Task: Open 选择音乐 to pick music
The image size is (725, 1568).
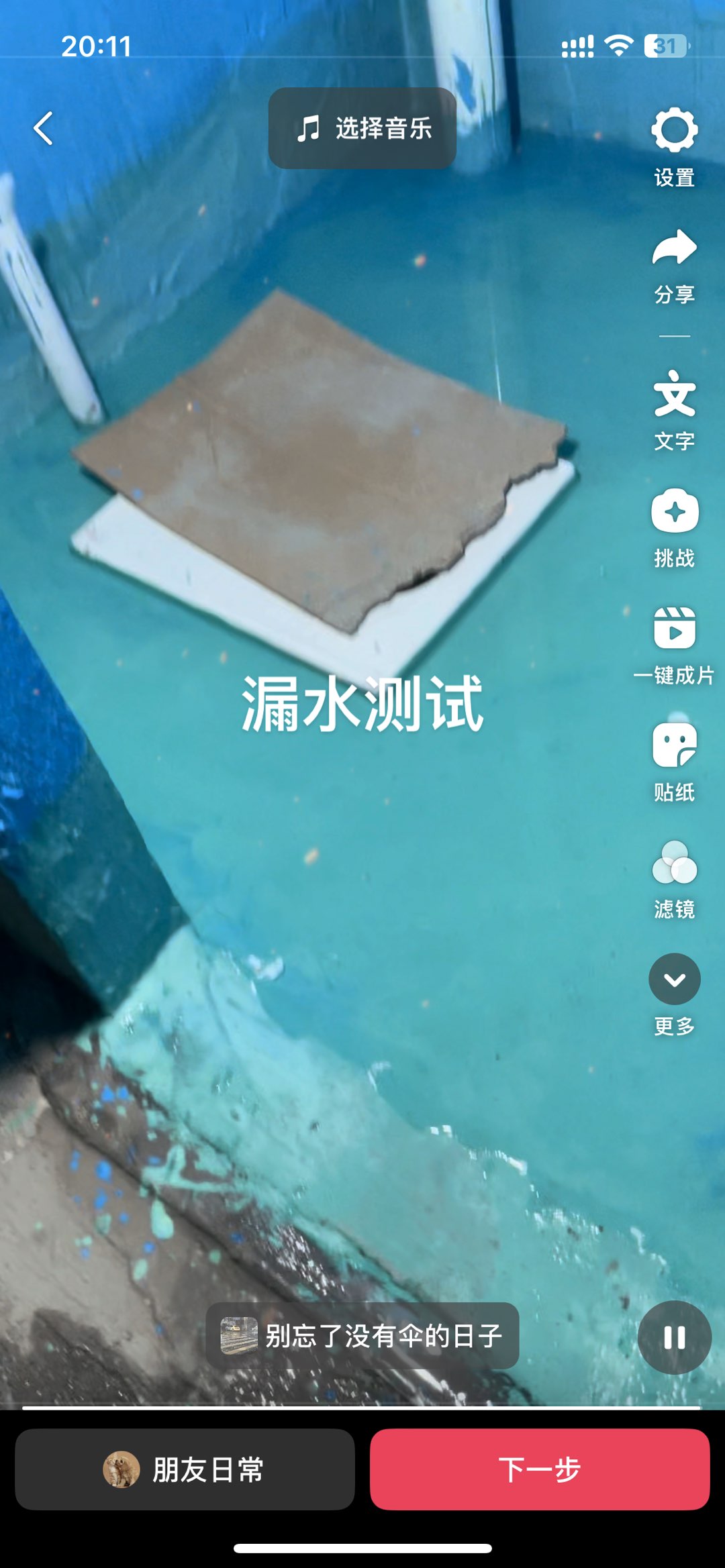Action: pyautogui.click(x=362, y=128)
